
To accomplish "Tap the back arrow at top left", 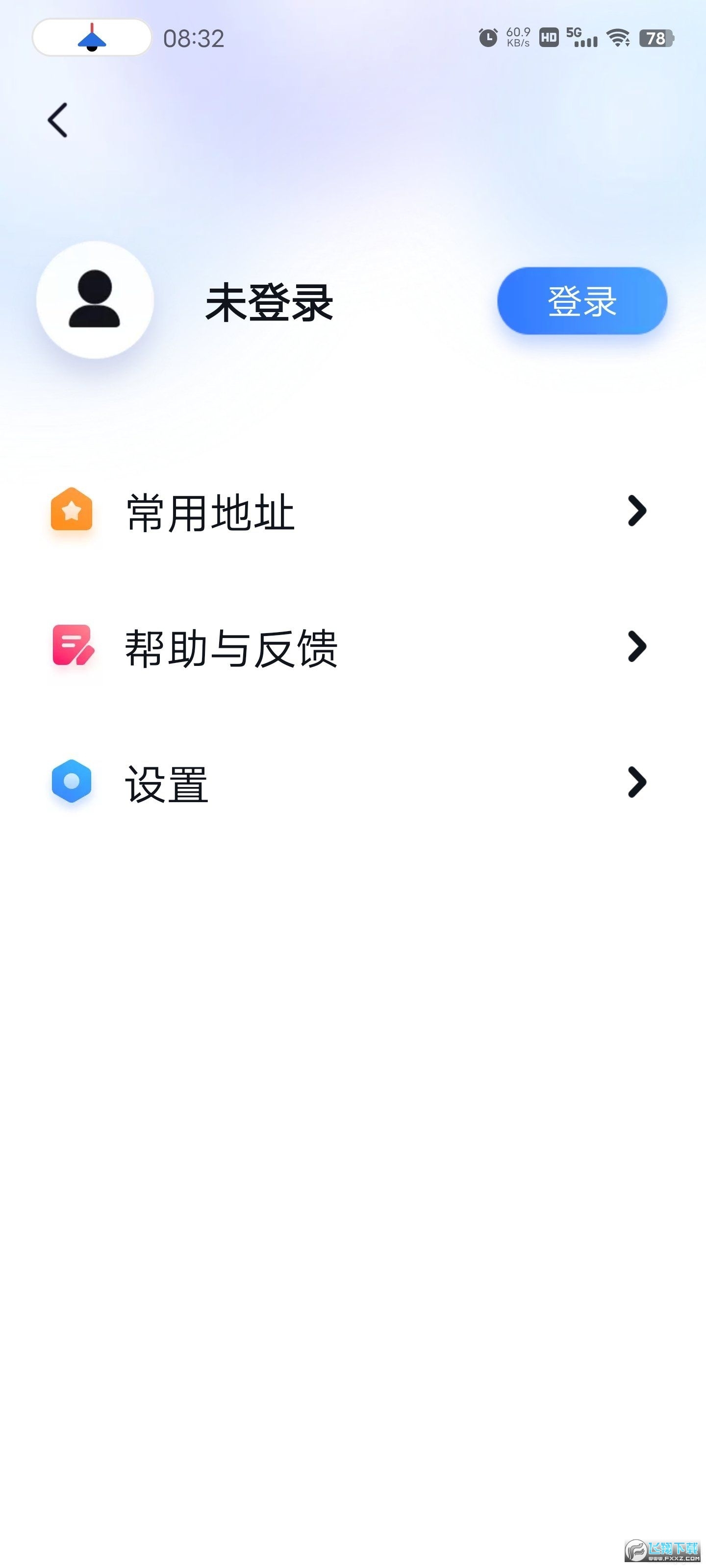I will click(57, 119).
